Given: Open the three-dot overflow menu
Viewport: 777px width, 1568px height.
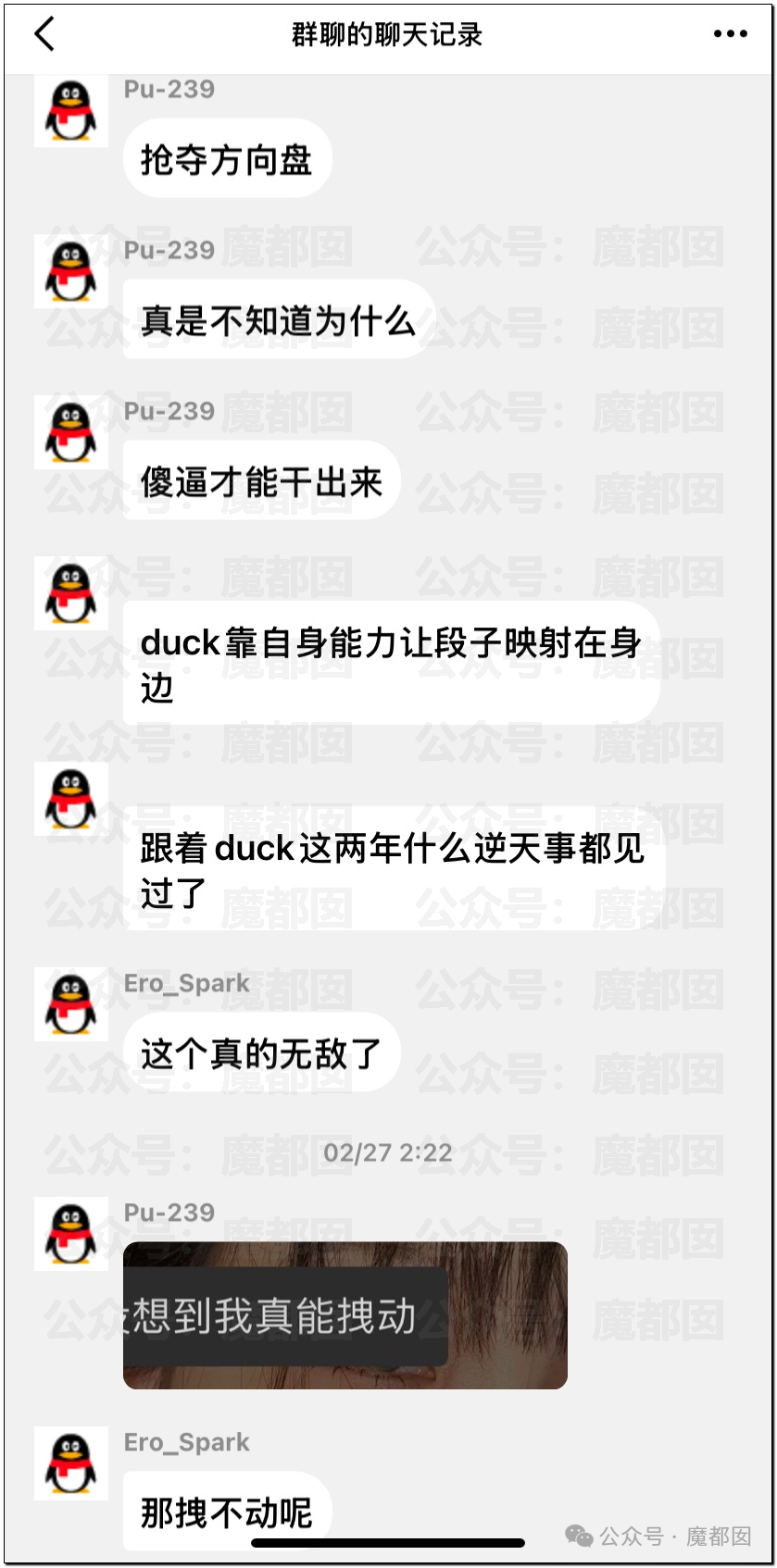Looking at the screenshot, I should click(730, 34).
